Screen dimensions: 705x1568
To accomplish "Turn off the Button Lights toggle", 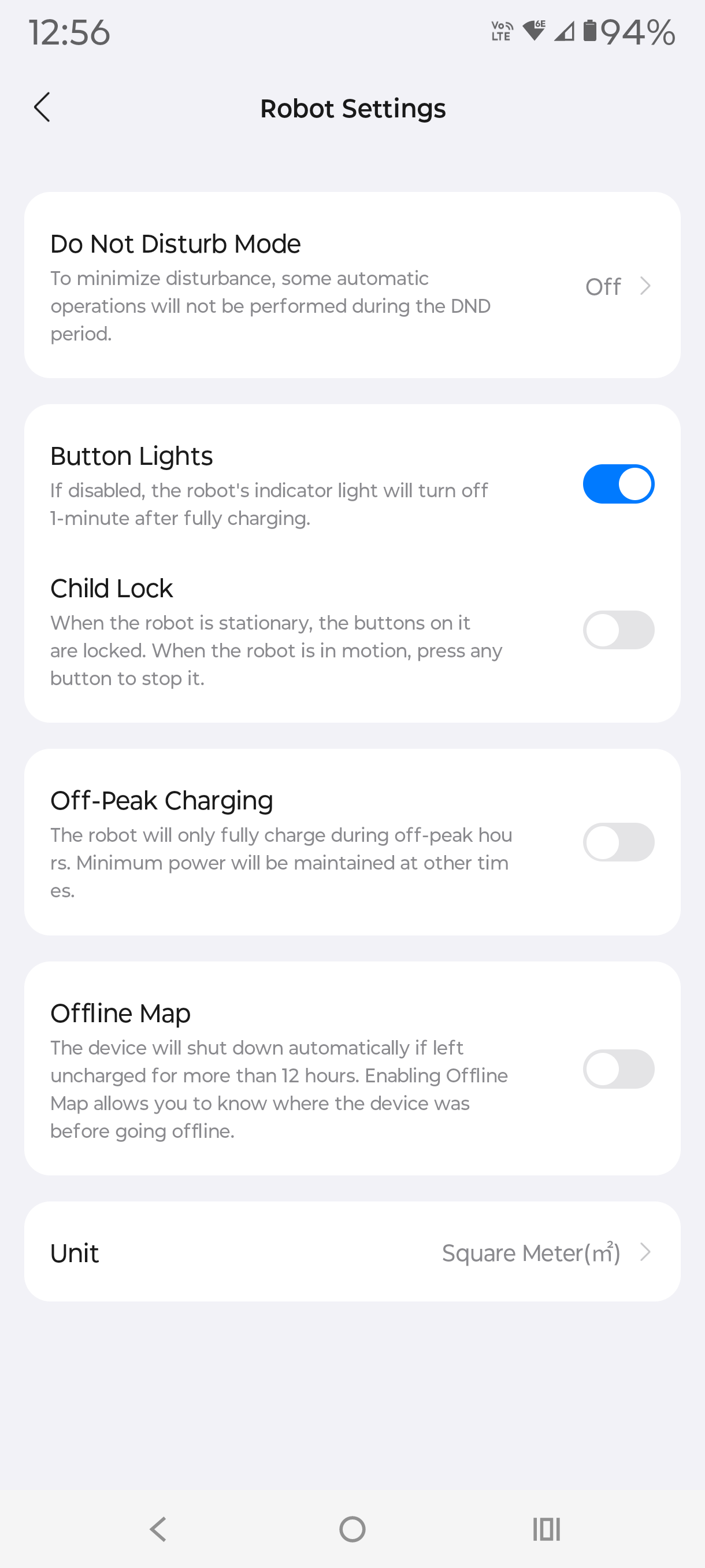I will click(x=618, y=484).
